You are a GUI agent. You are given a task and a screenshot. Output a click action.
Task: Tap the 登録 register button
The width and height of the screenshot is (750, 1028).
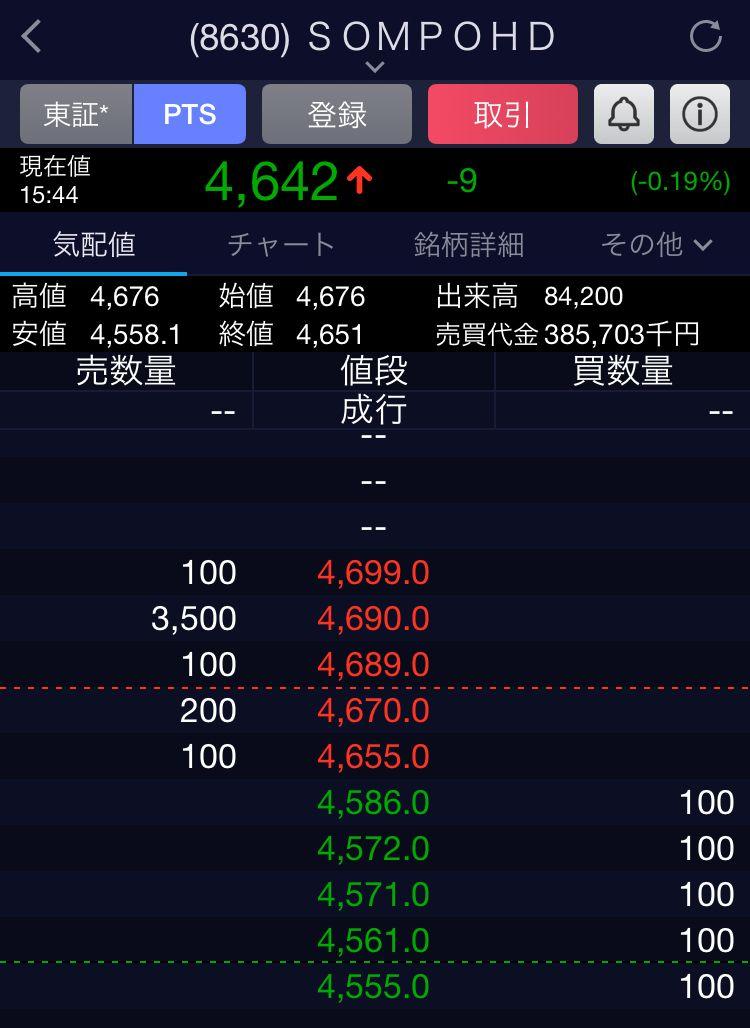[337, 114]
